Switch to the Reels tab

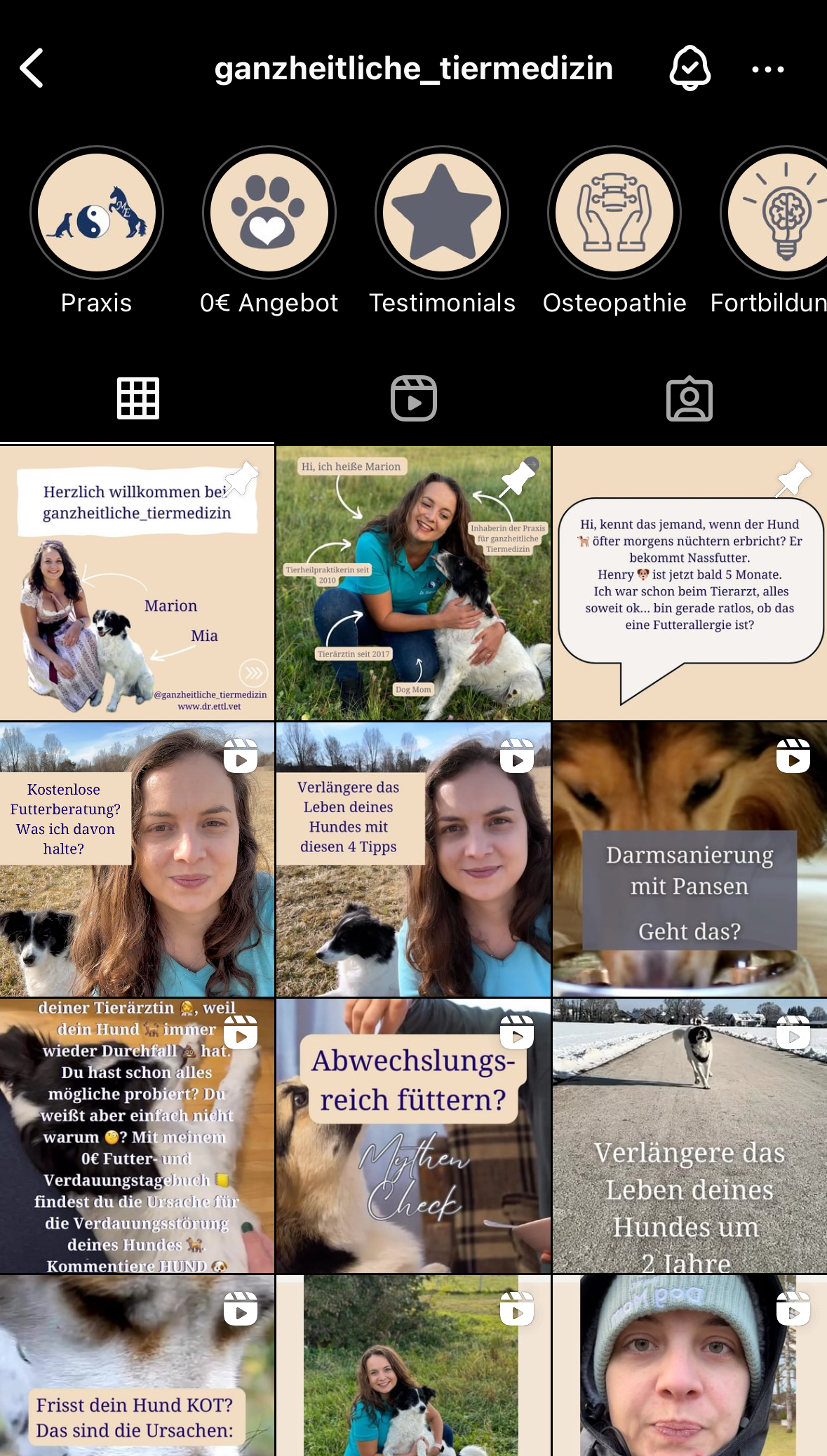coord(413,398)
